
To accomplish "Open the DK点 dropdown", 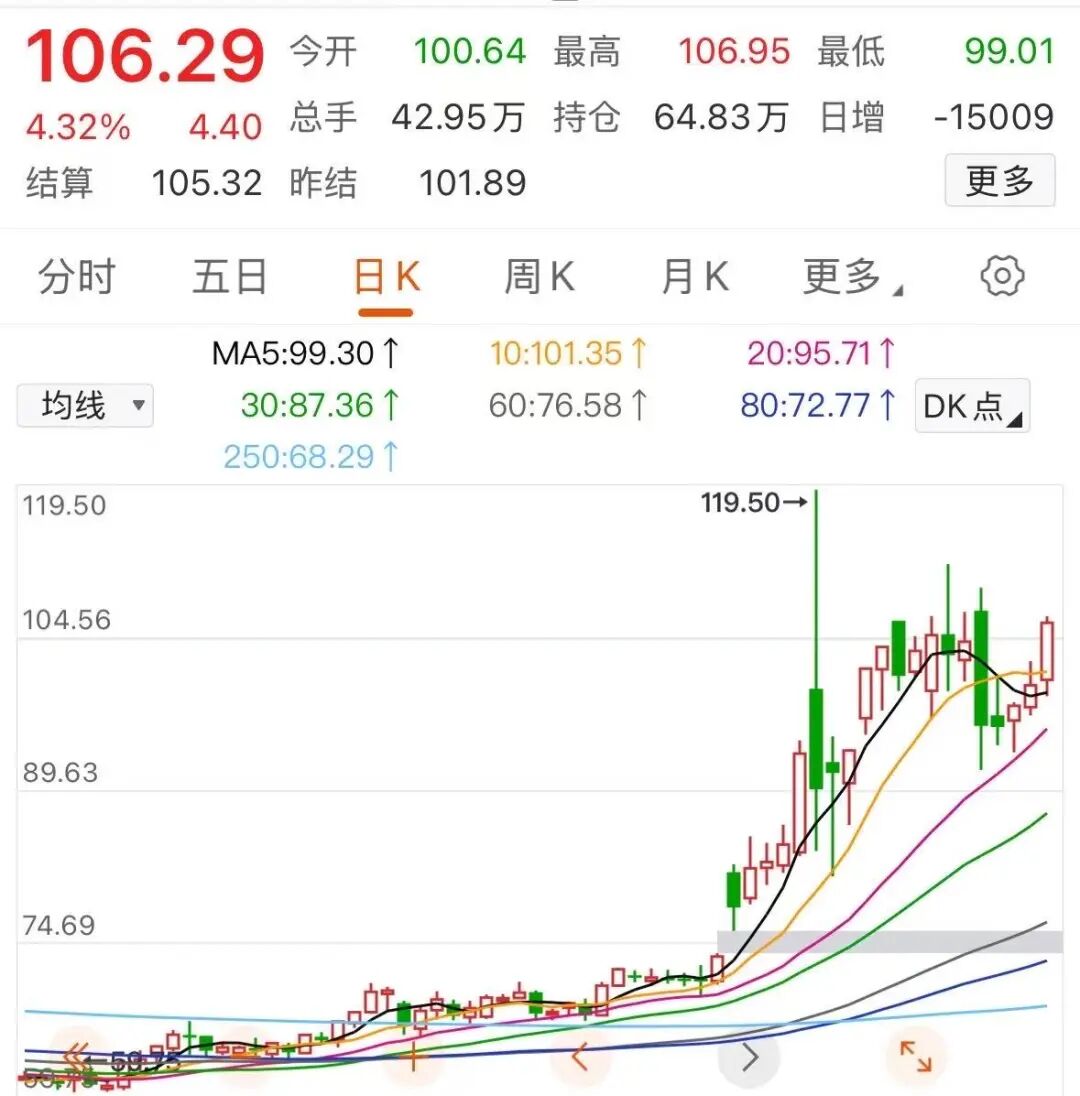I will [972, 406].
